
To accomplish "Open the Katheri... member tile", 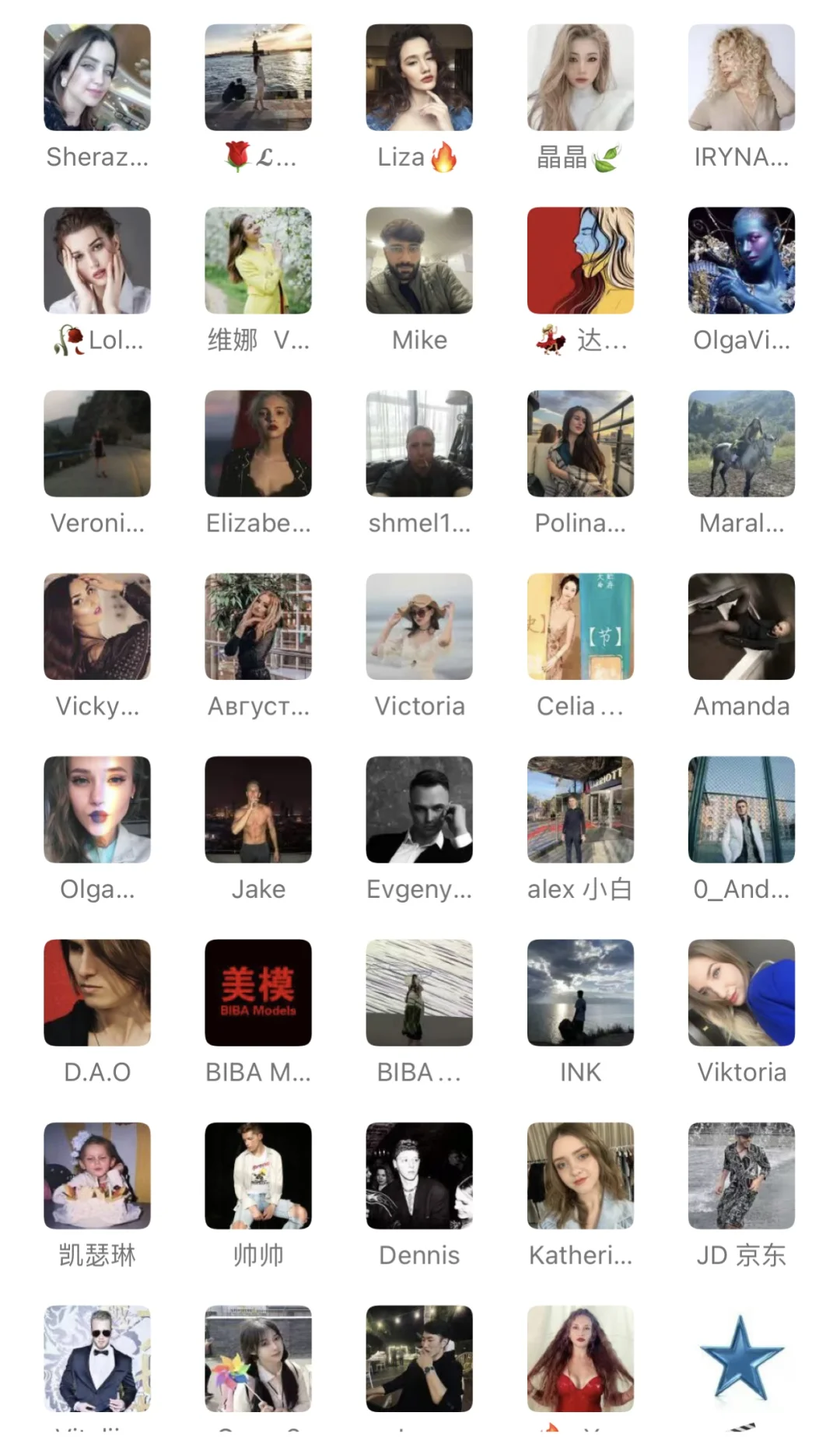I will pos(580,1175).
